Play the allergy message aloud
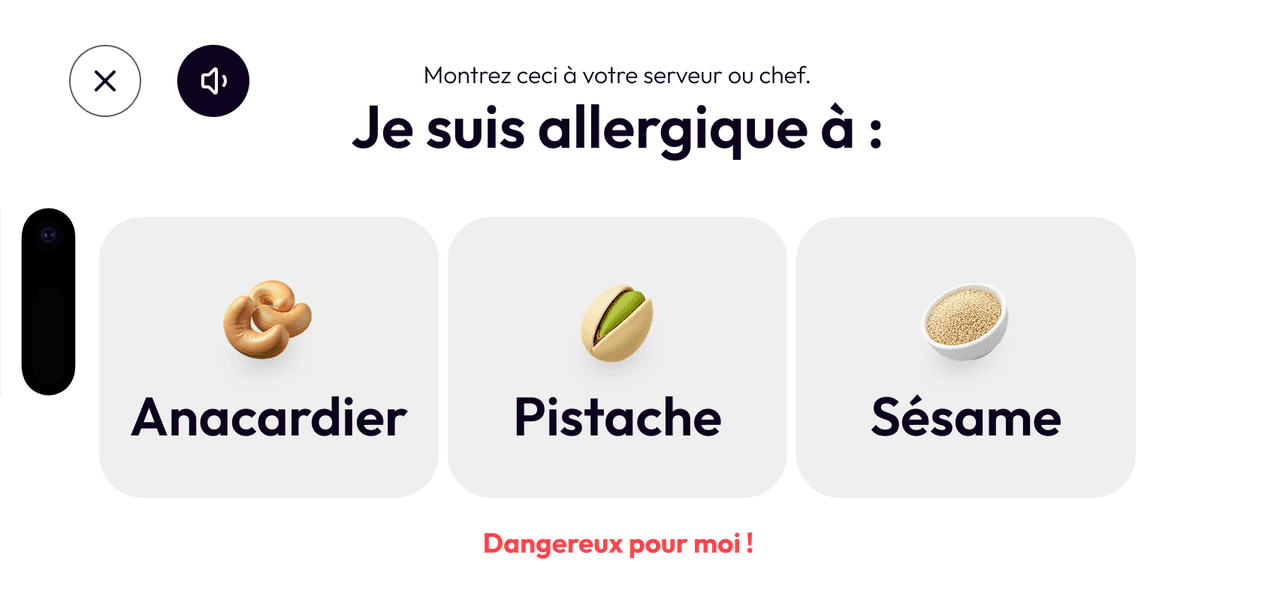 (x=213, y=81)
